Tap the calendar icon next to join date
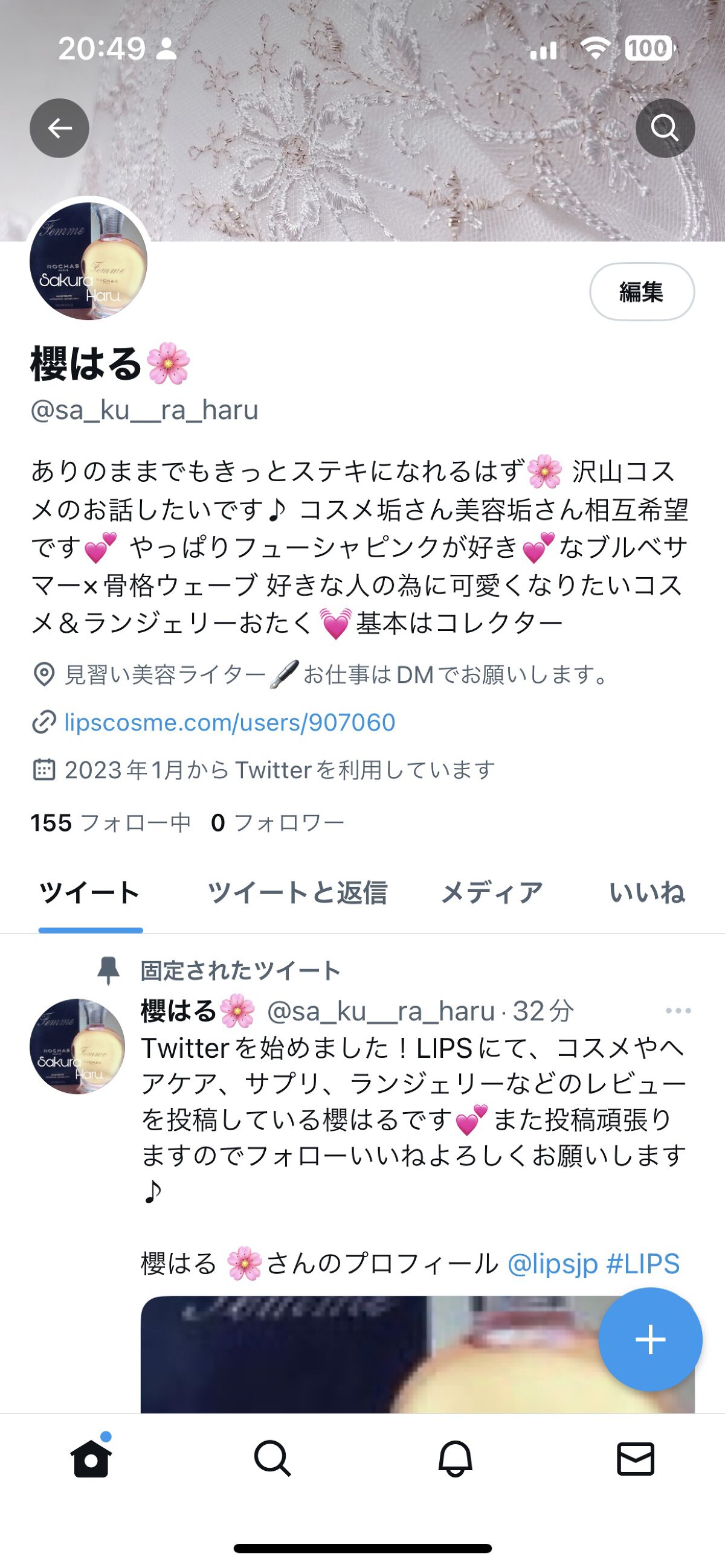 [x=43, y=770]
